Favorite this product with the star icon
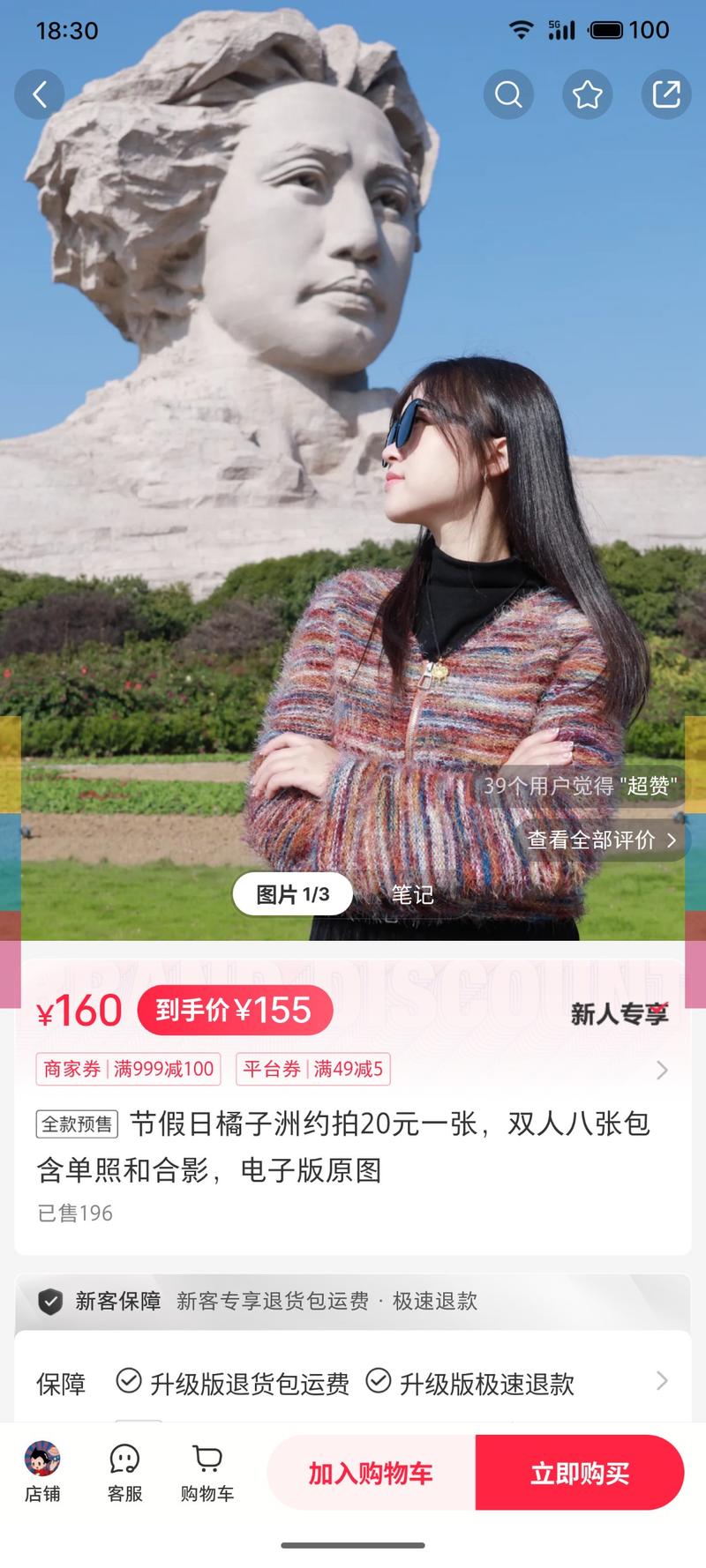 tap(588, 94)
